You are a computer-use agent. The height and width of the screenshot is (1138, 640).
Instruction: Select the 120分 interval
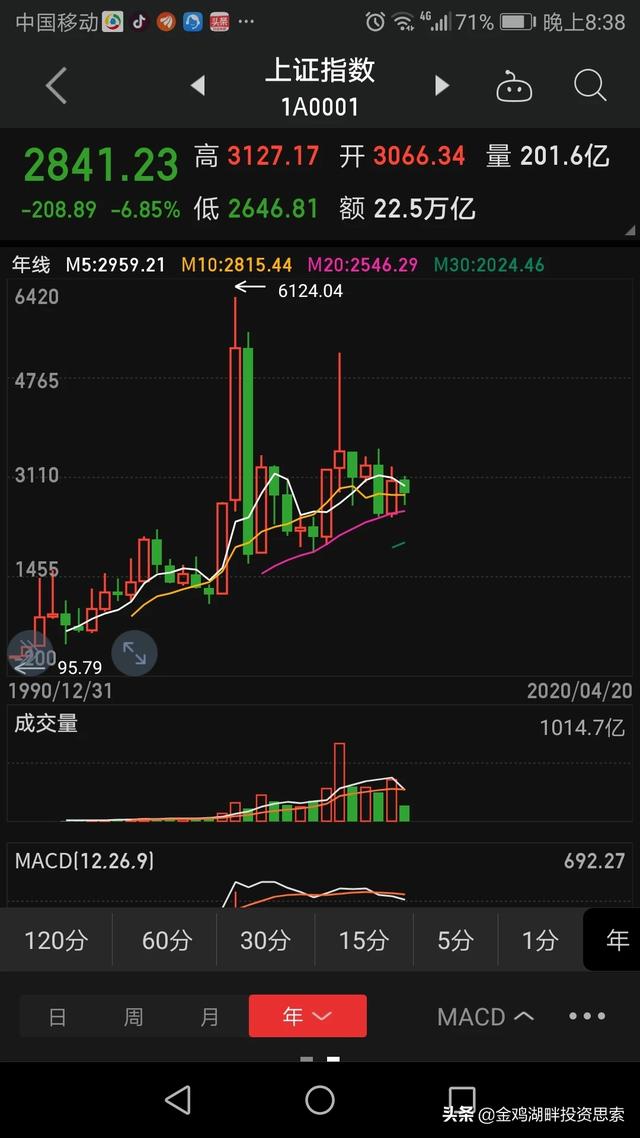pyautogui.click(x=56, y=941)
